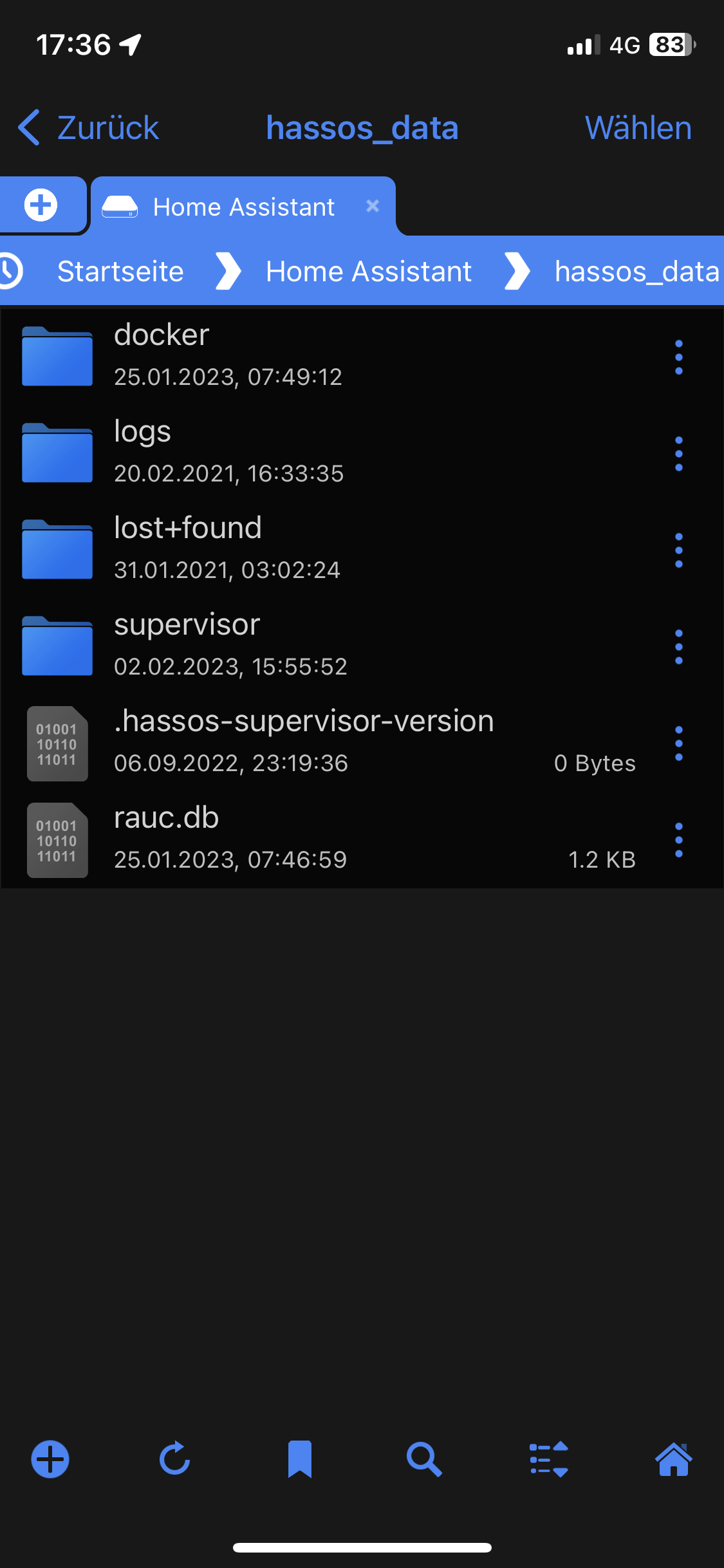Tap the Home Assistant server icon
The height and width of the screenshot is (1568, 724).
[120, 206]
